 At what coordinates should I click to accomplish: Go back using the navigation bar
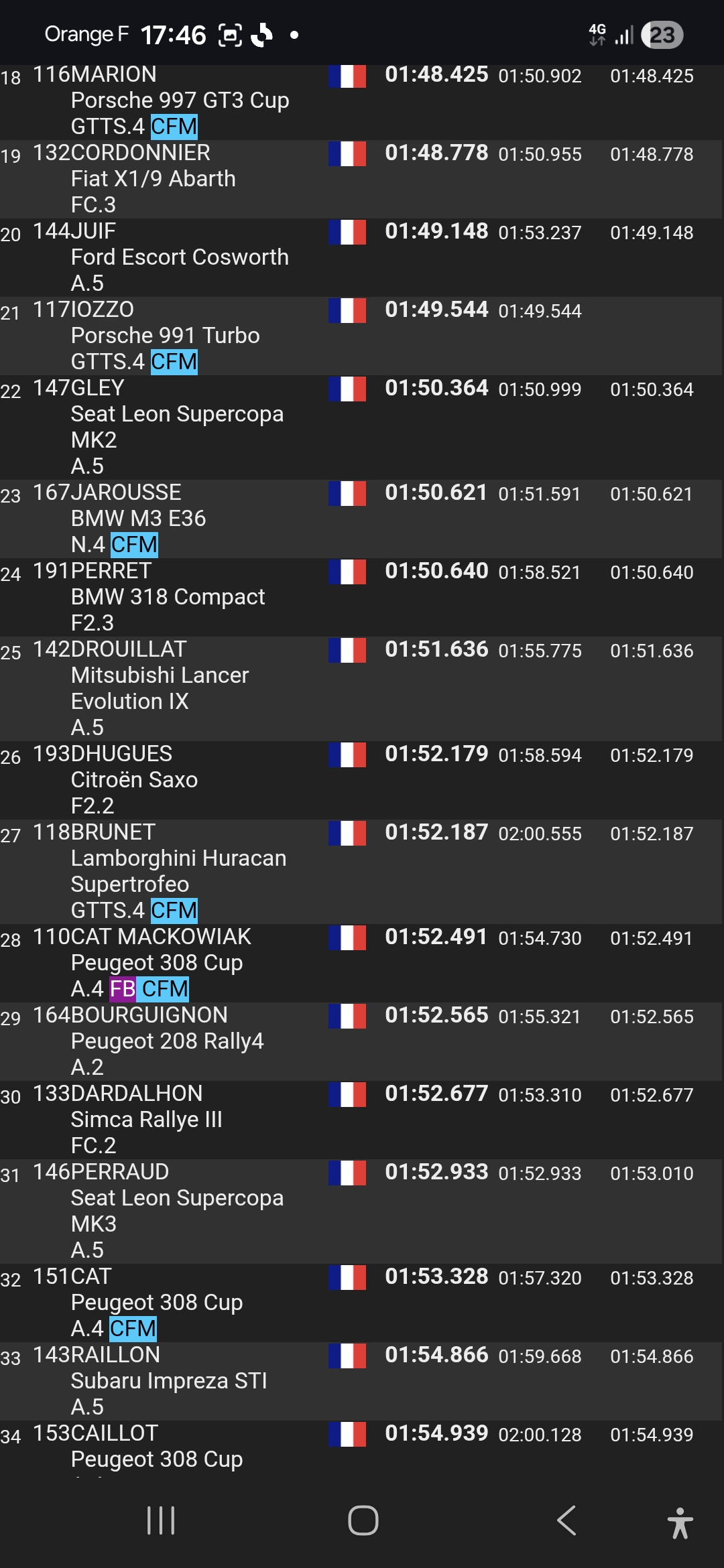(x=566, y=1520)
